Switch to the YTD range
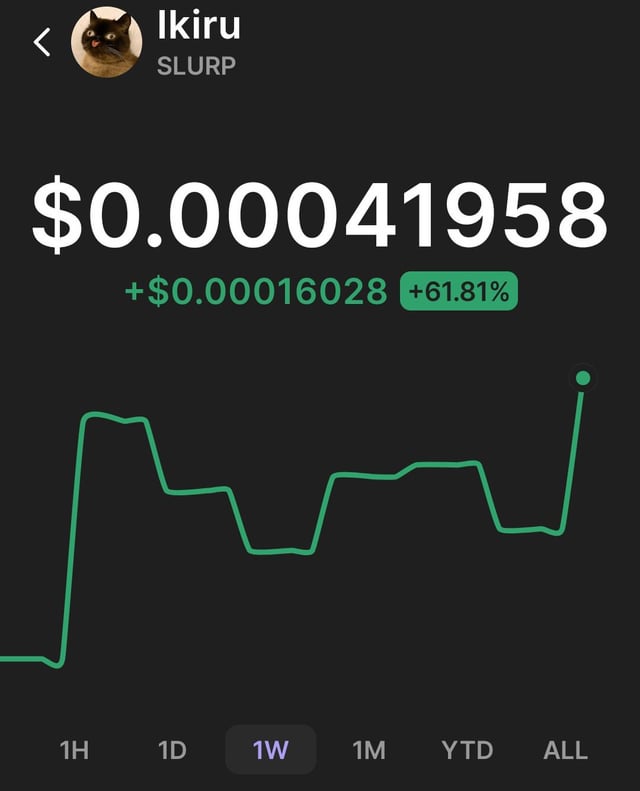 pos(467,750)
